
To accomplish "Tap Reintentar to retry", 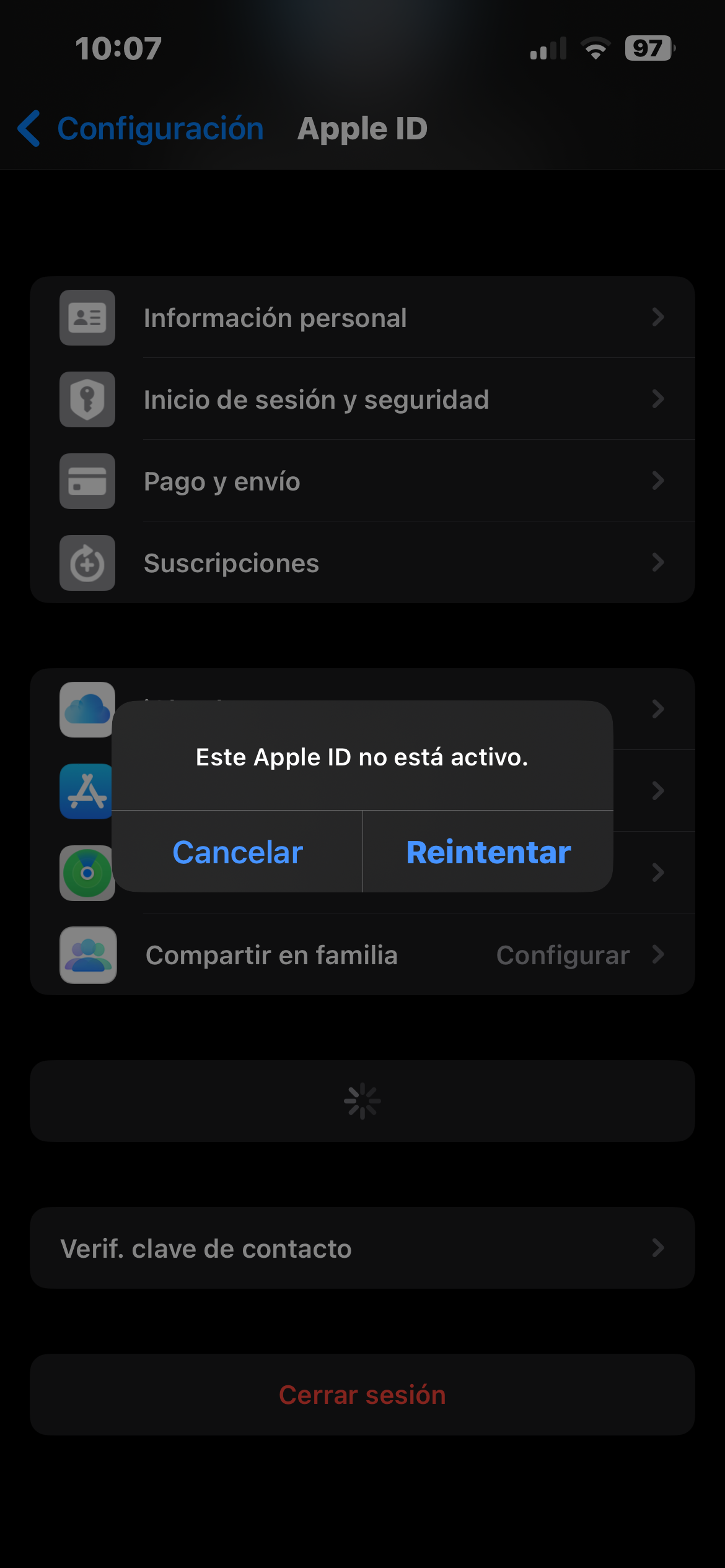I will [488, 852].
